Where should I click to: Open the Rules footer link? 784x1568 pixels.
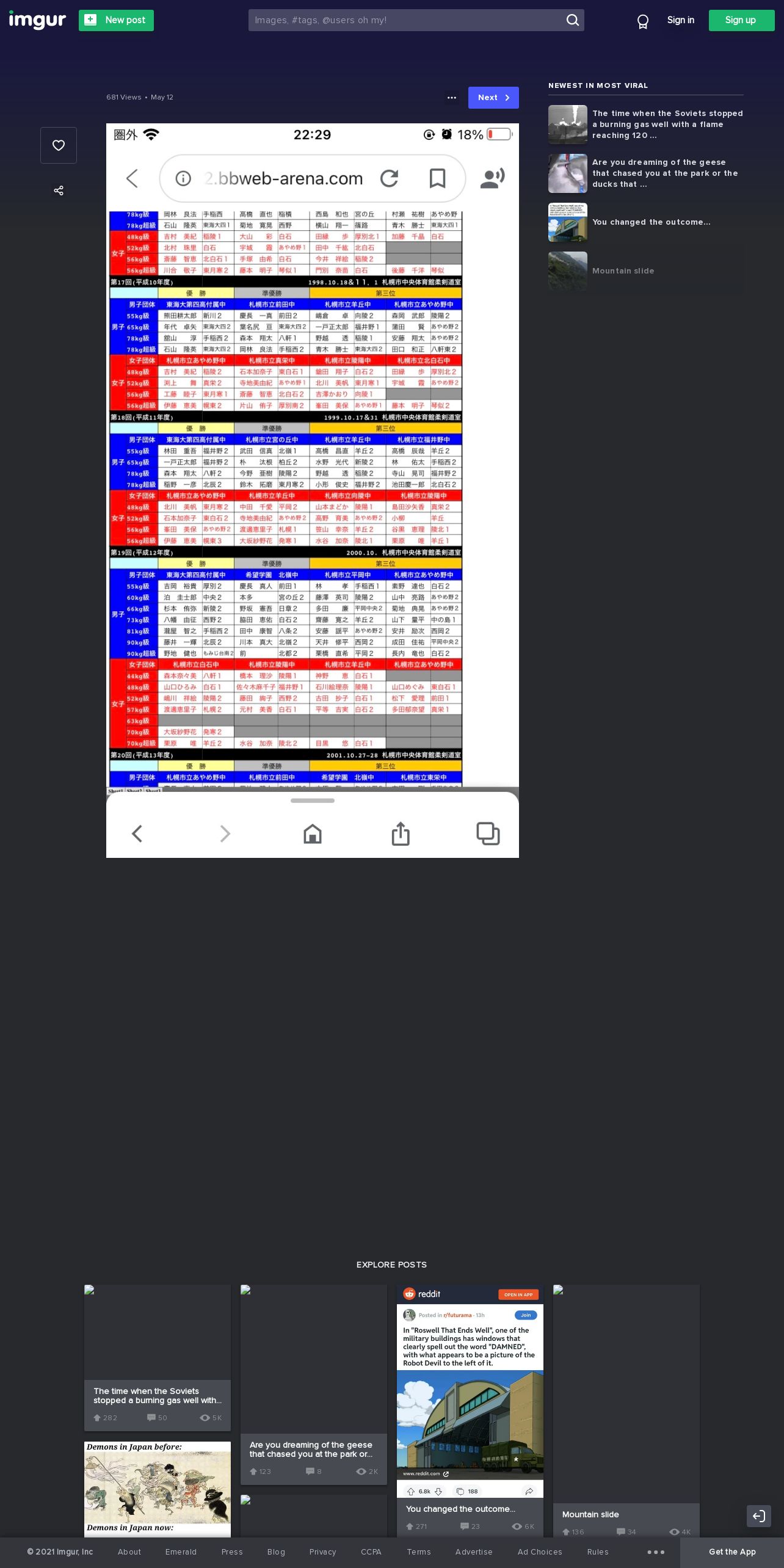point(598,1552)
